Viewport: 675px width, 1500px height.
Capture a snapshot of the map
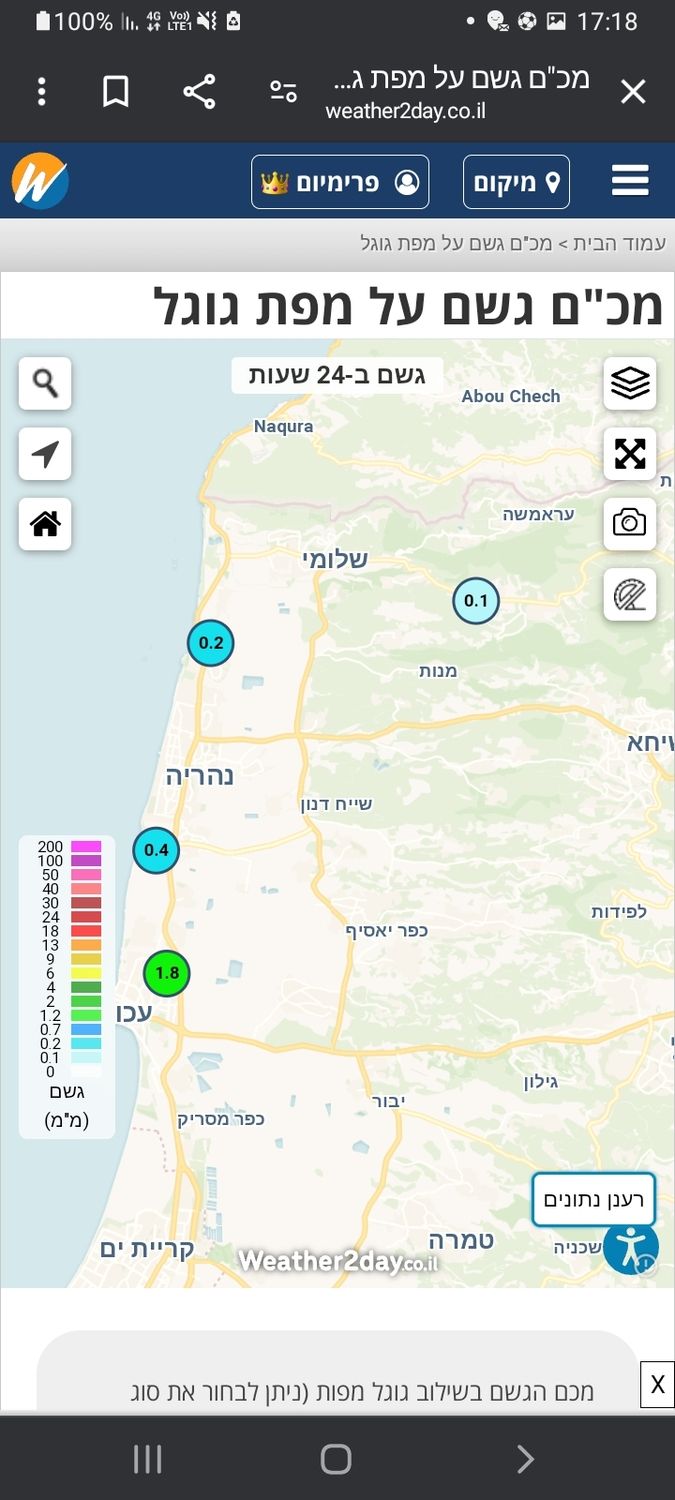click(x=630, y=523)
